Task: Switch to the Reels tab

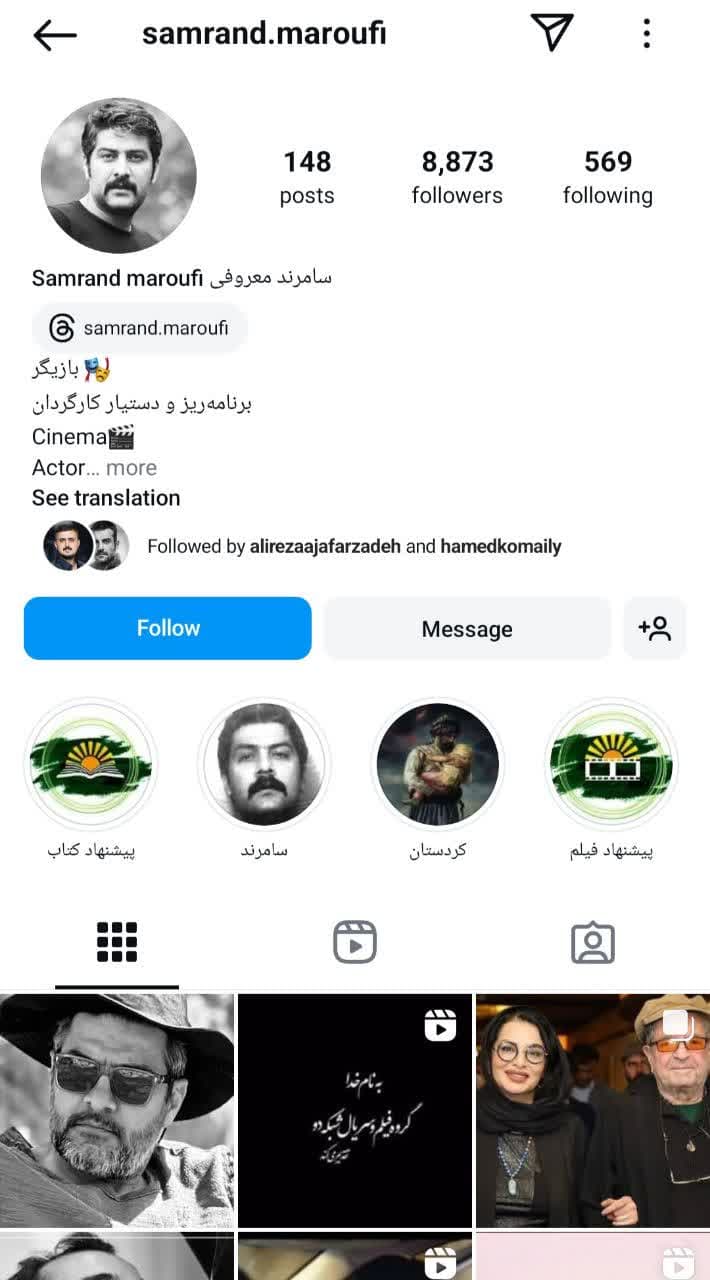Action: click(354, 942)
